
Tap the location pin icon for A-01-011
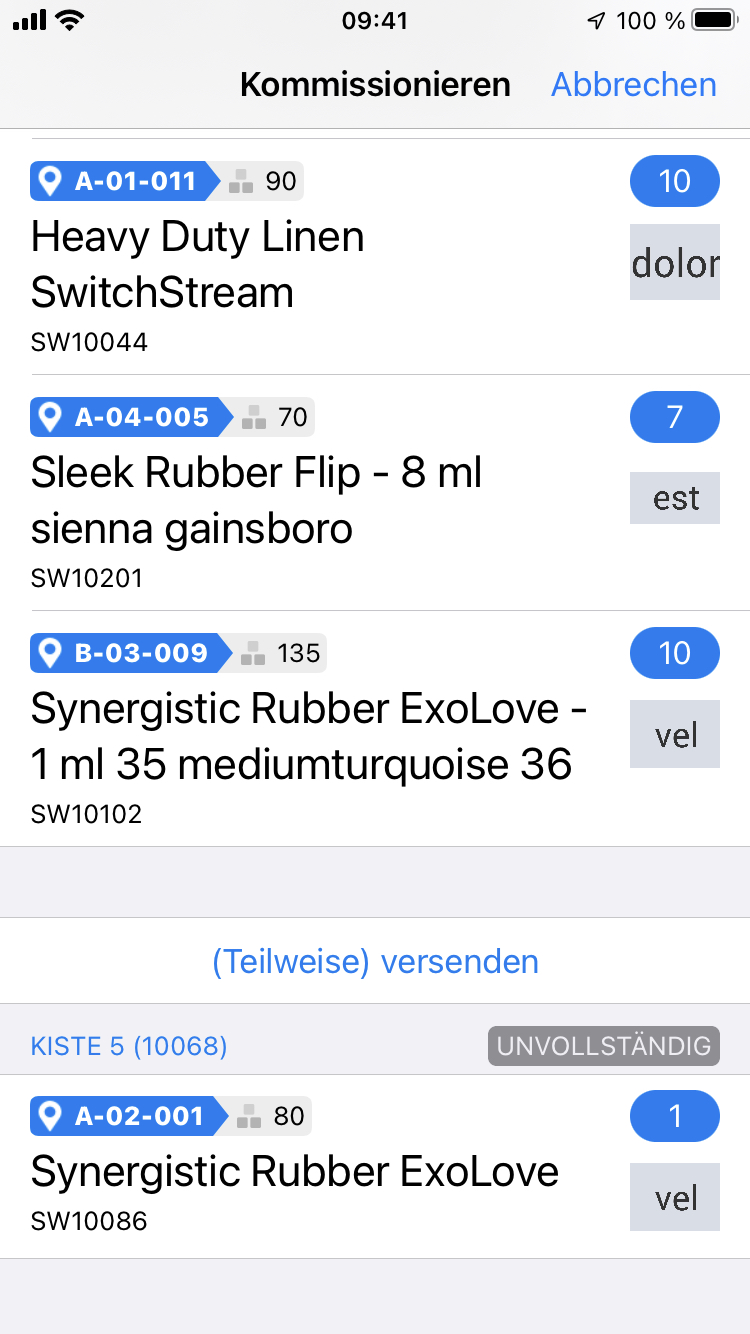50,181
